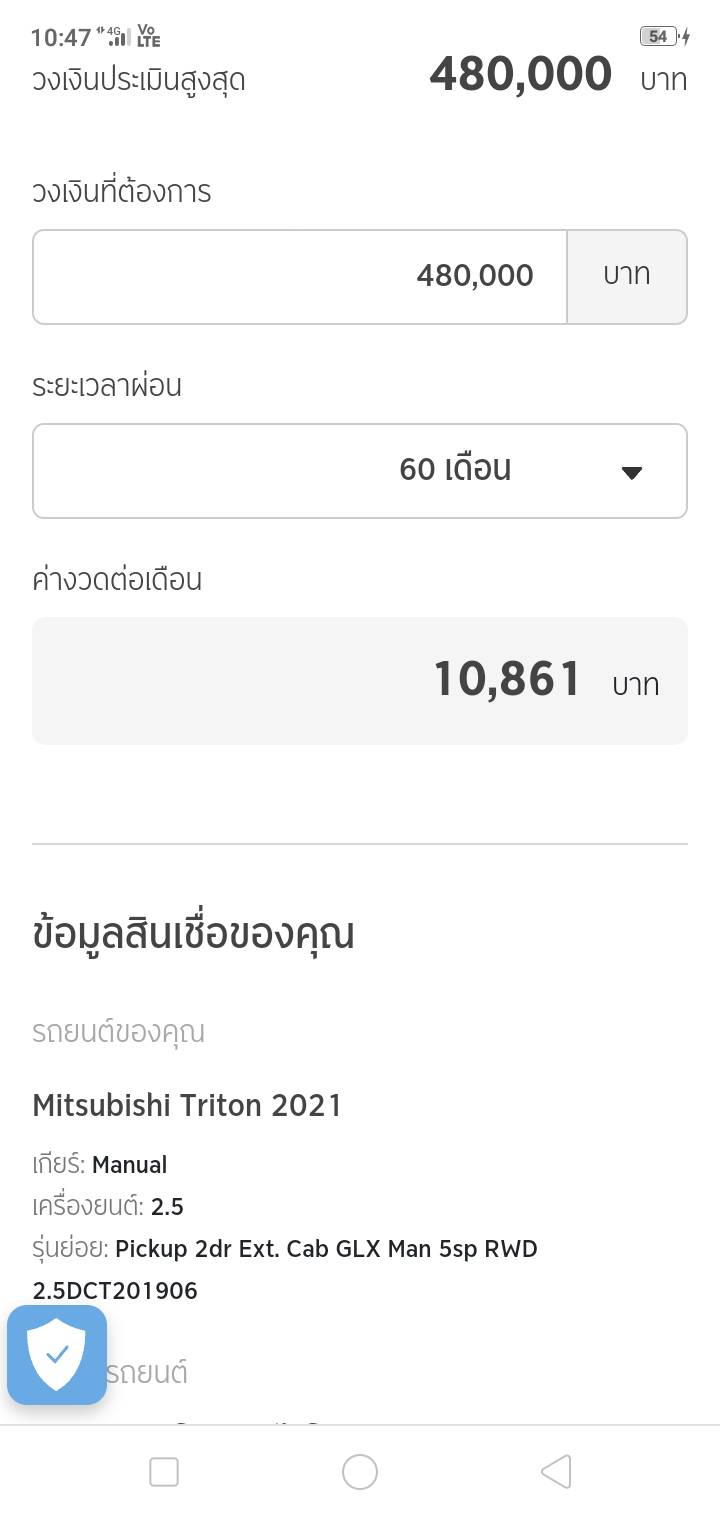Tap the blue shield security badge
Viewport: 720px width, 1520px height.
click(x=57, y=1355)
